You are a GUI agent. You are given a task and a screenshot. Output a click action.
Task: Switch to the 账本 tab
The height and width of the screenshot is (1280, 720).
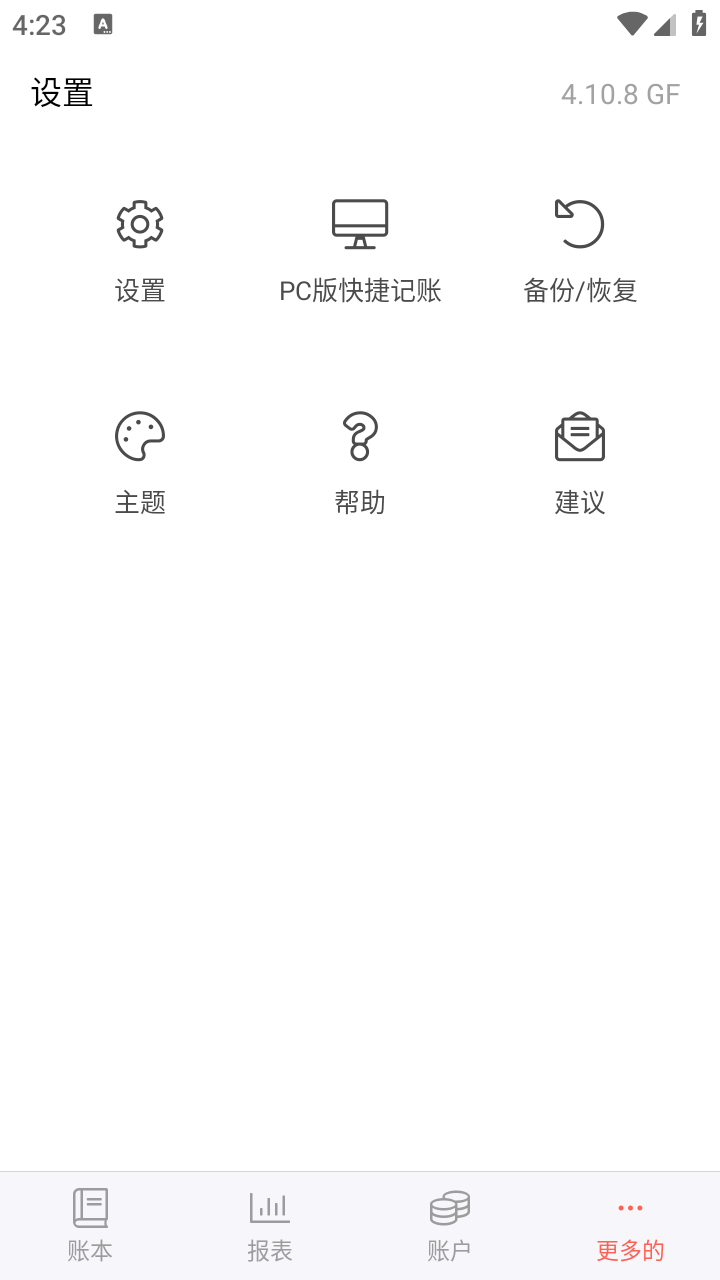(x=90, y=1225)
